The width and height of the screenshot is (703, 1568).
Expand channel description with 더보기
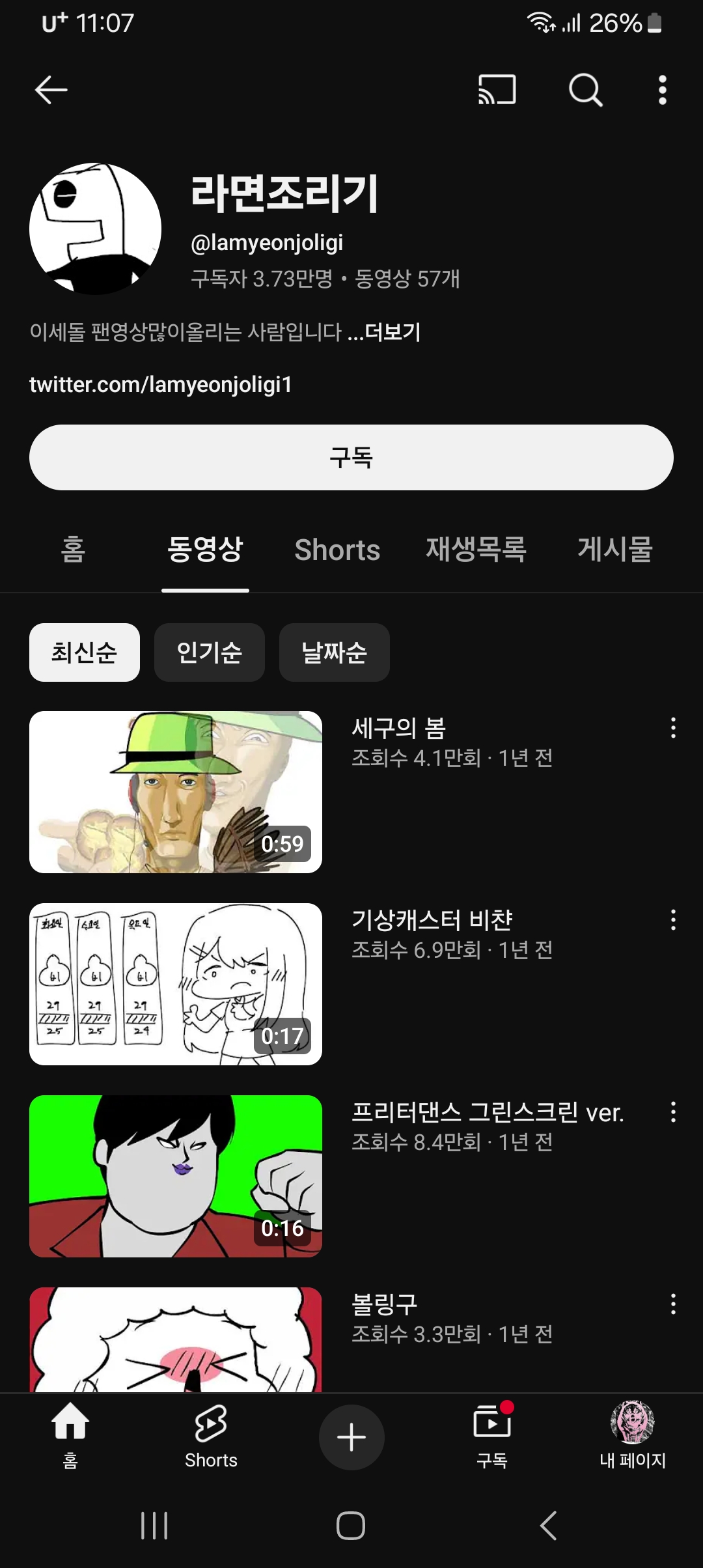click(393, 332)
